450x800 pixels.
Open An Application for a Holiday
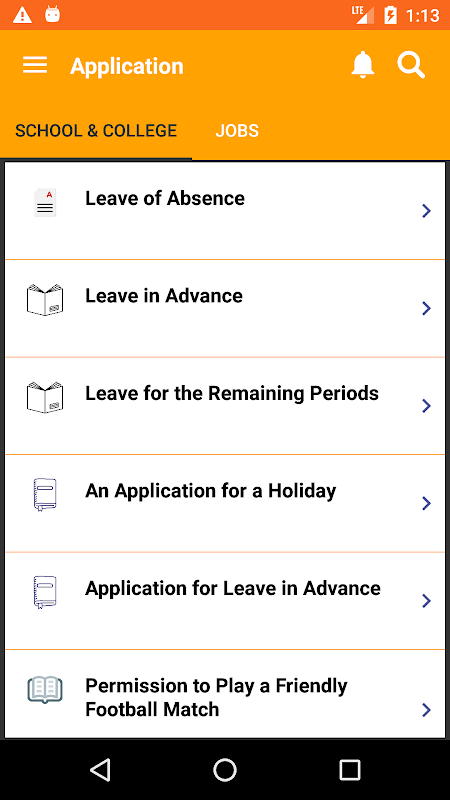point(224,503)
